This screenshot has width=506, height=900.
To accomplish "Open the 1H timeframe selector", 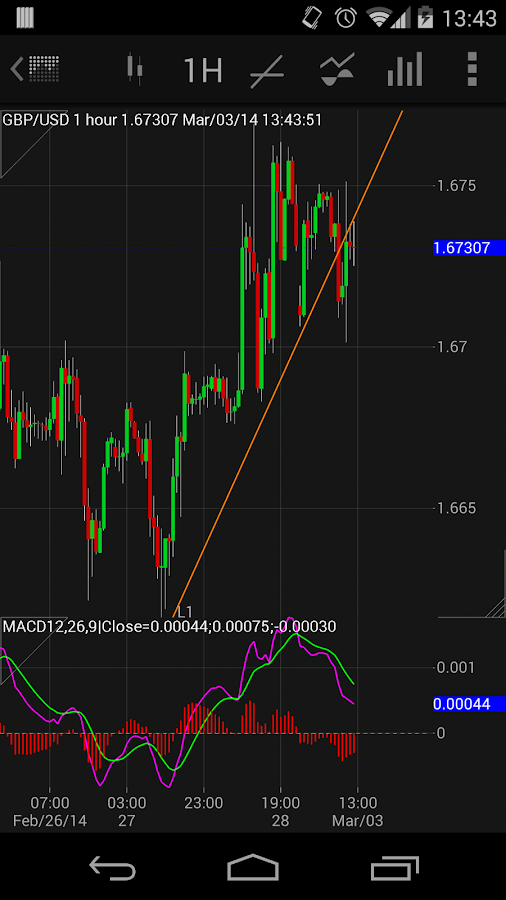I will coord(203,70).
